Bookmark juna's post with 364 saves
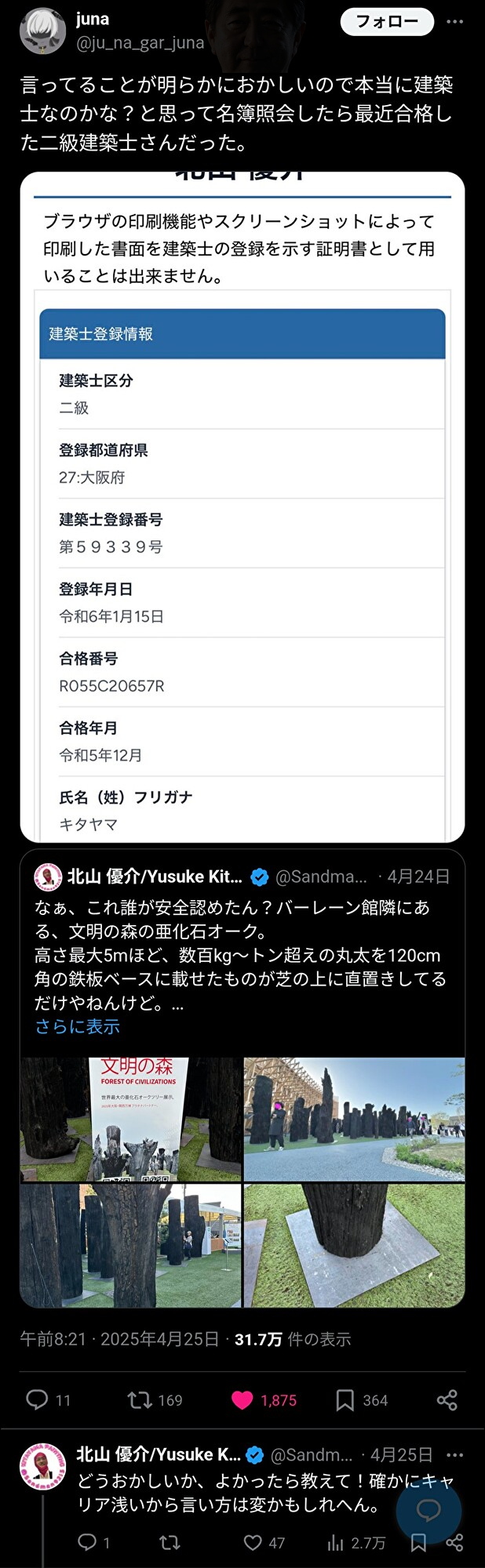485x1568 pixels. click(345, 1399)
